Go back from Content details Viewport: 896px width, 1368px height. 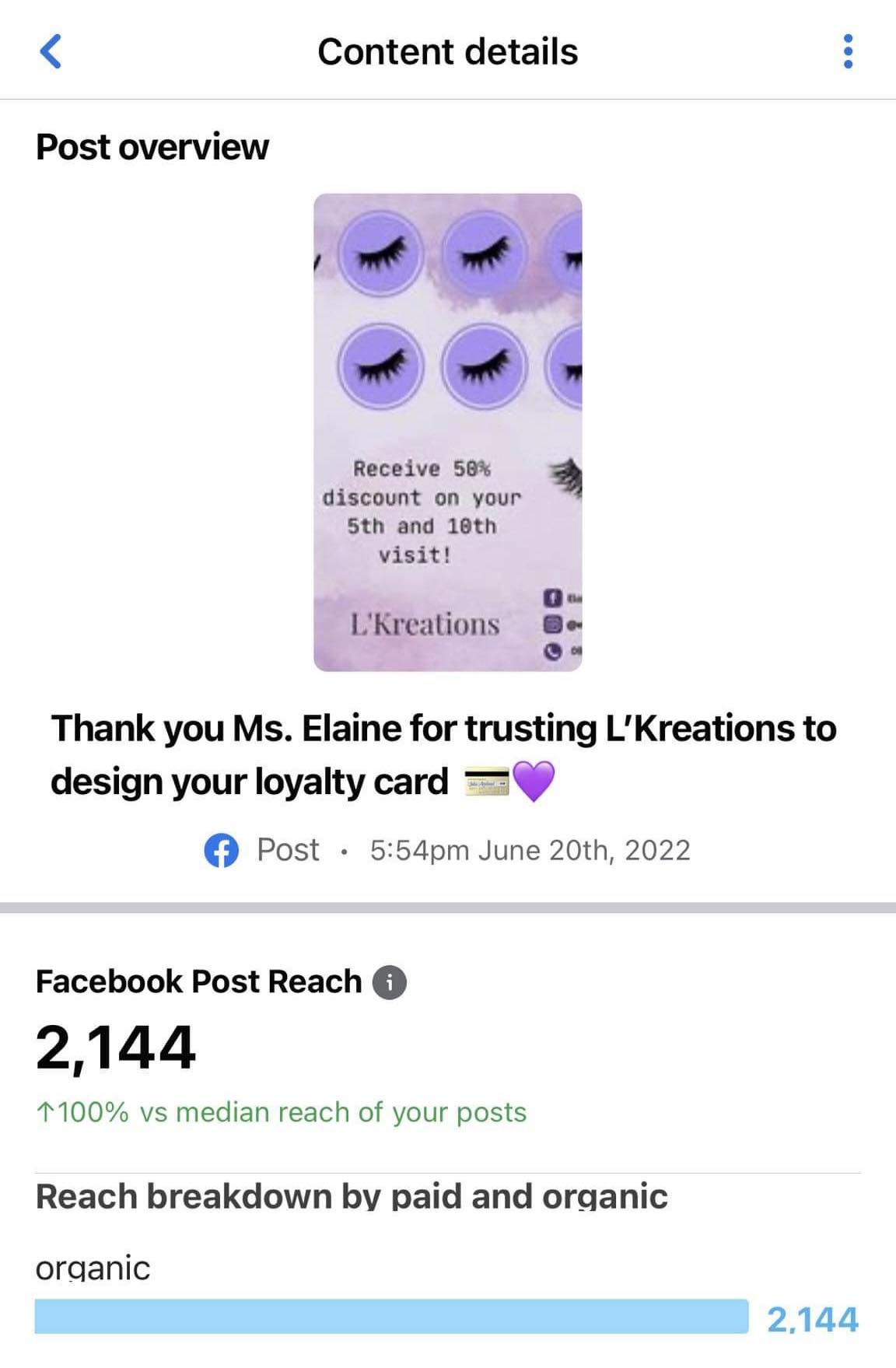[51, 52]
